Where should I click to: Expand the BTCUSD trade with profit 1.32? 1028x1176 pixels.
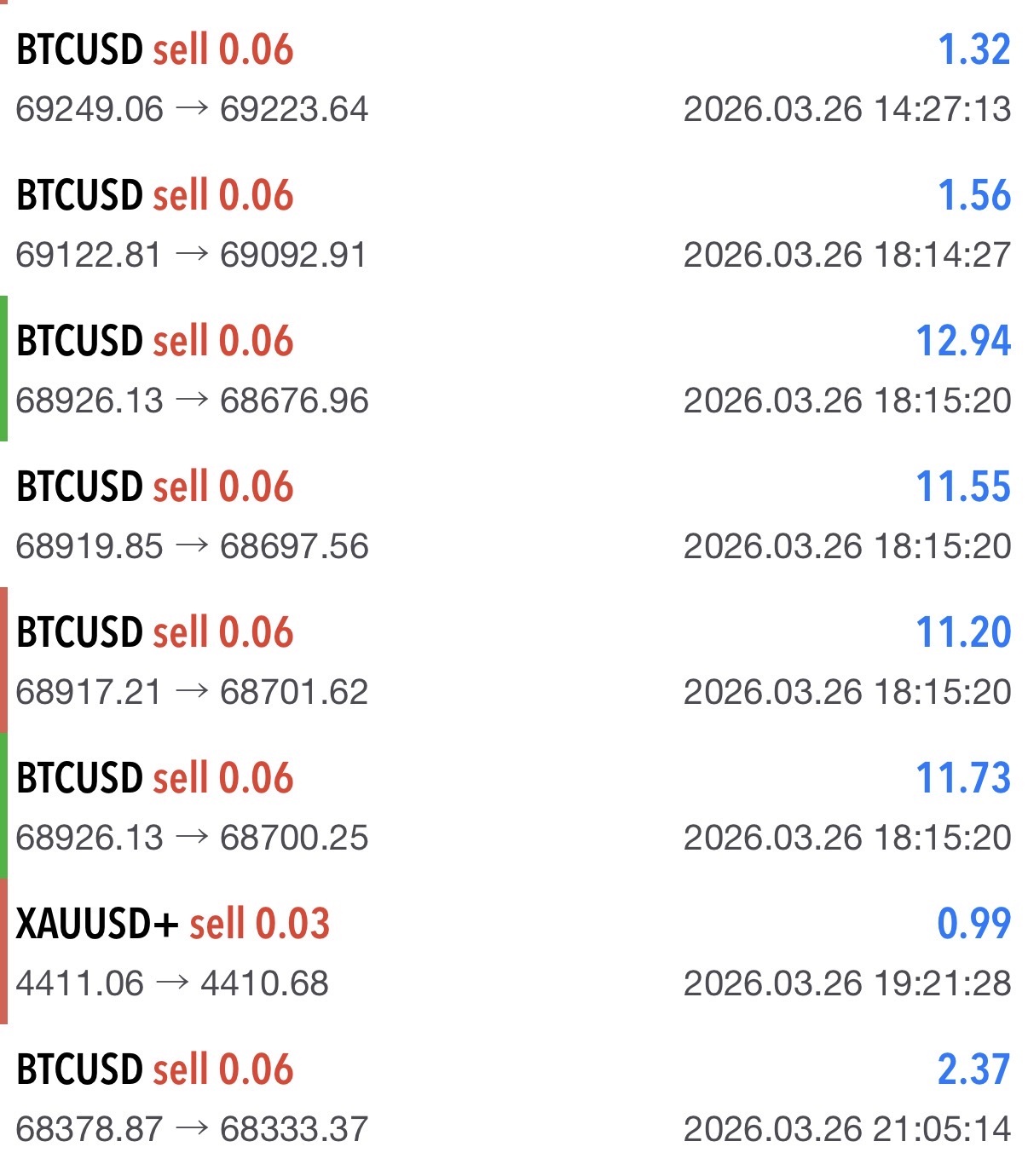[x=514, y=78]
